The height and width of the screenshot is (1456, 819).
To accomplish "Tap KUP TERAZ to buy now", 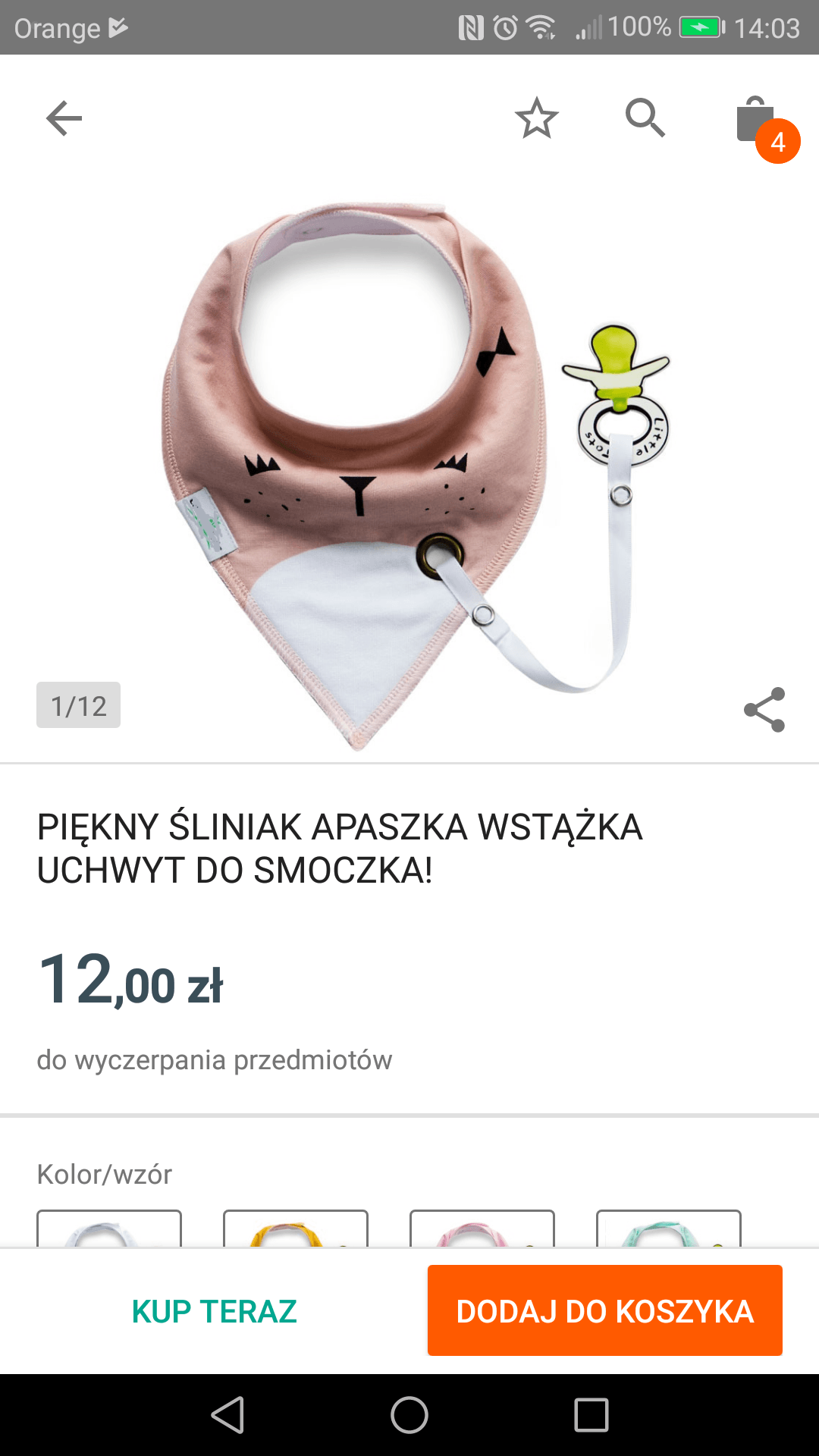I will point(214,1311).
